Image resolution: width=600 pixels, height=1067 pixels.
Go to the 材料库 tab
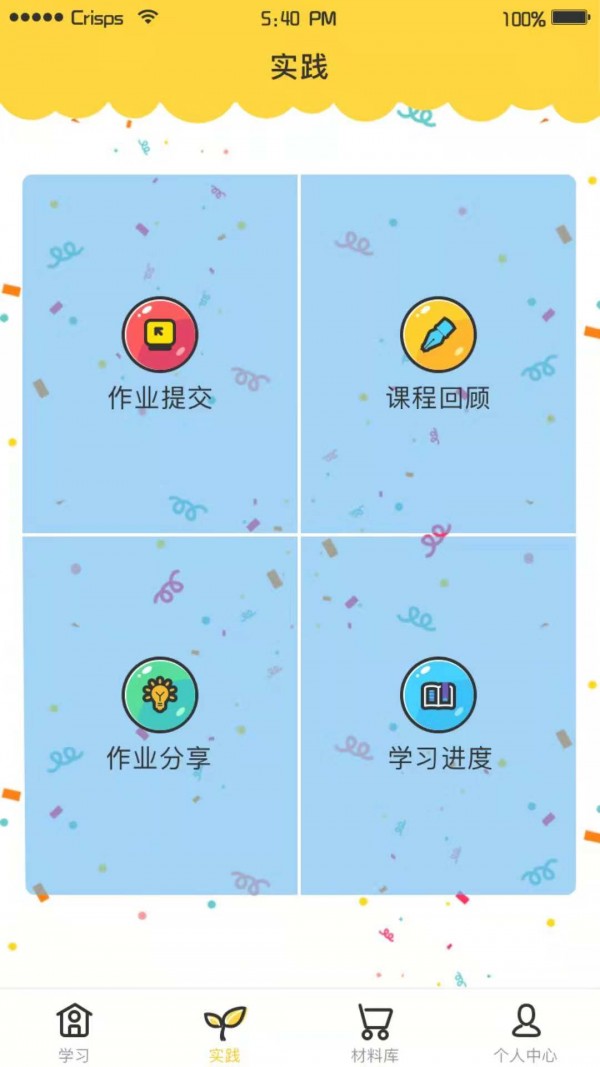click(375, 1032)
